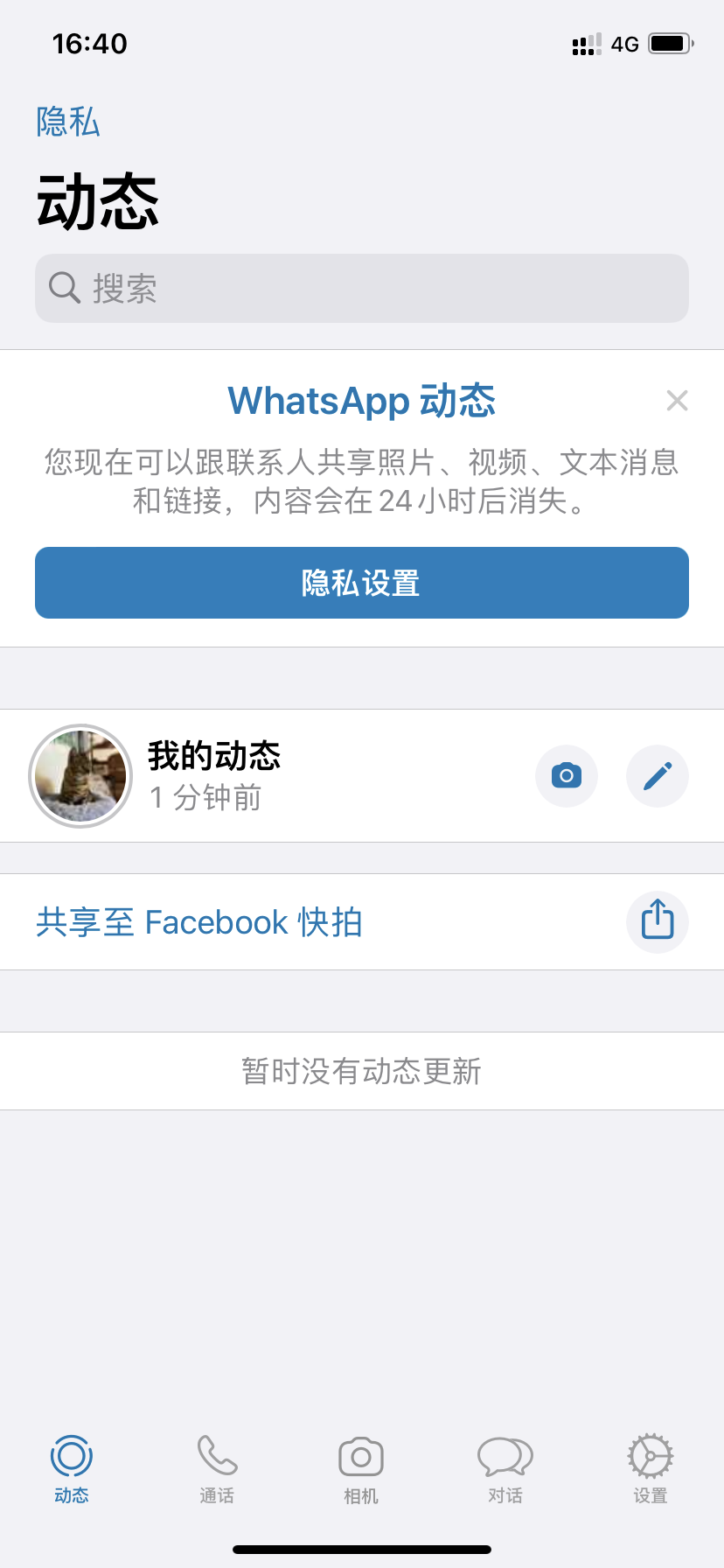
Task: Switch to the 通话 tab
Action: [x=217, y=1468]
